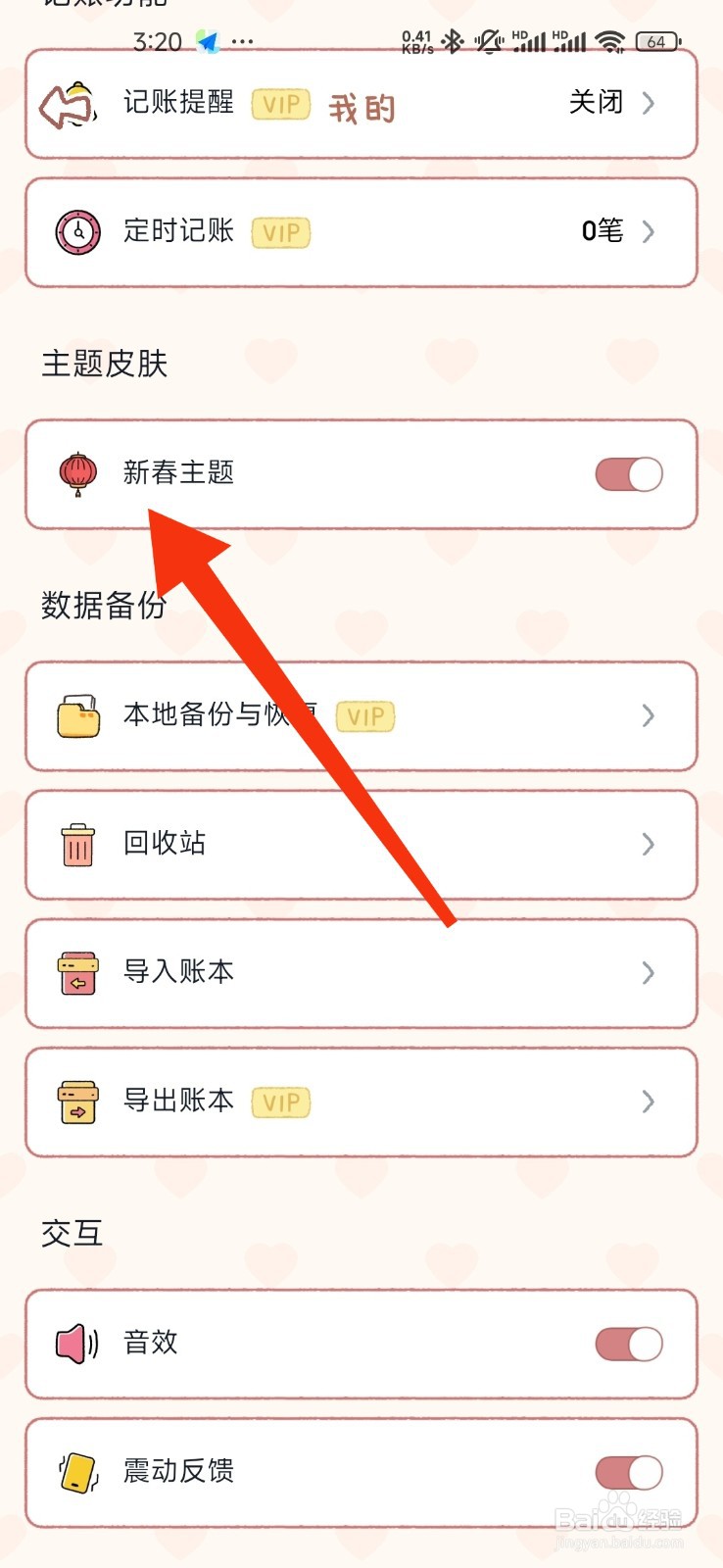Click the VIP badge on 导出账本
This screenshot has height=1568, width=723.
280,1102
